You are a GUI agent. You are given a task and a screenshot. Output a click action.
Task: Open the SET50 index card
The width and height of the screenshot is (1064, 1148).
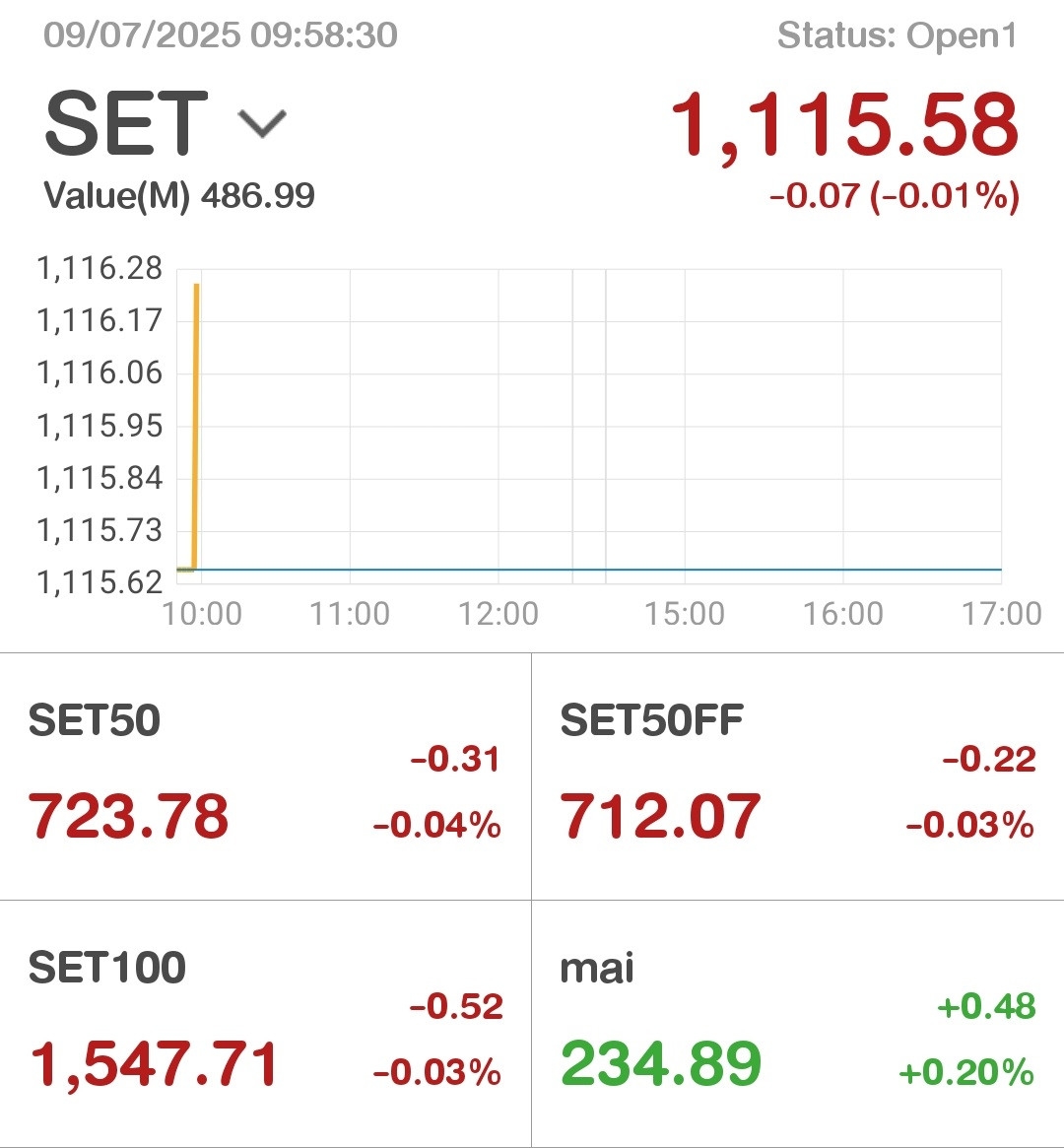(265, 777)
